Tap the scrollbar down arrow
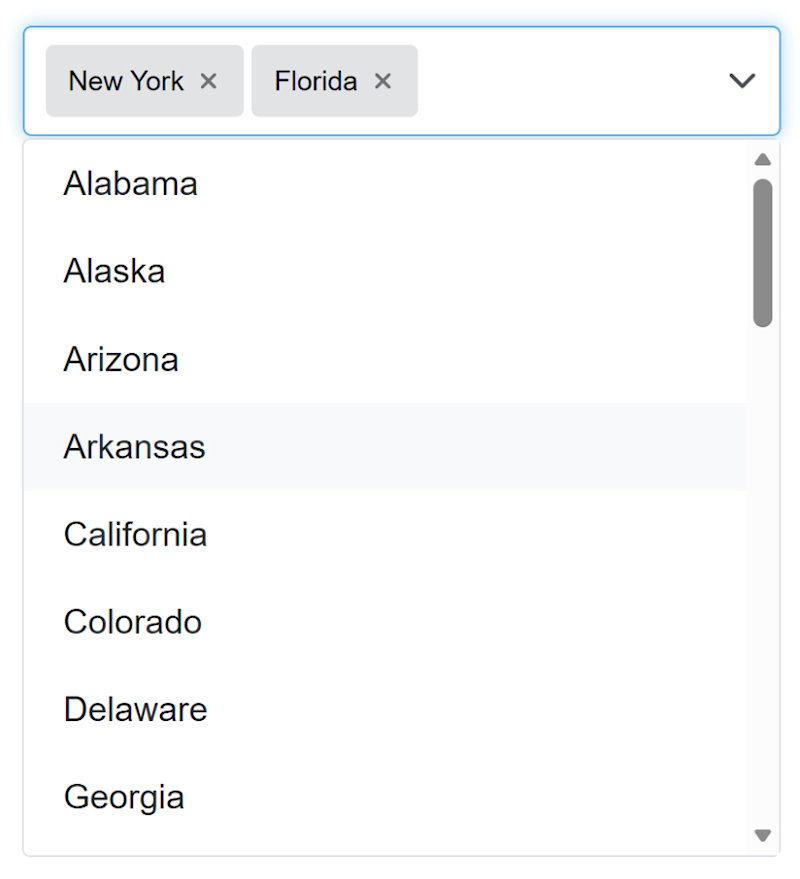Image resolution: width=800 pixels, height=879 pixels. pyautogui.click(x=763, y=835)
